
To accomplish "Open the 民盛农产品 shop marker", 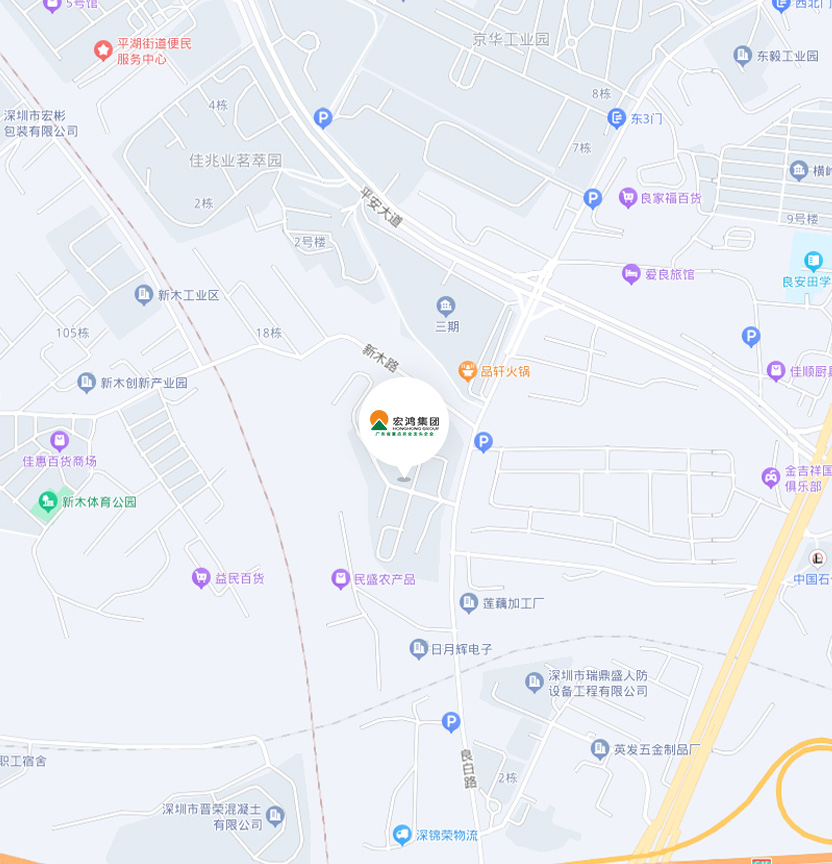I will coord(341,578).
